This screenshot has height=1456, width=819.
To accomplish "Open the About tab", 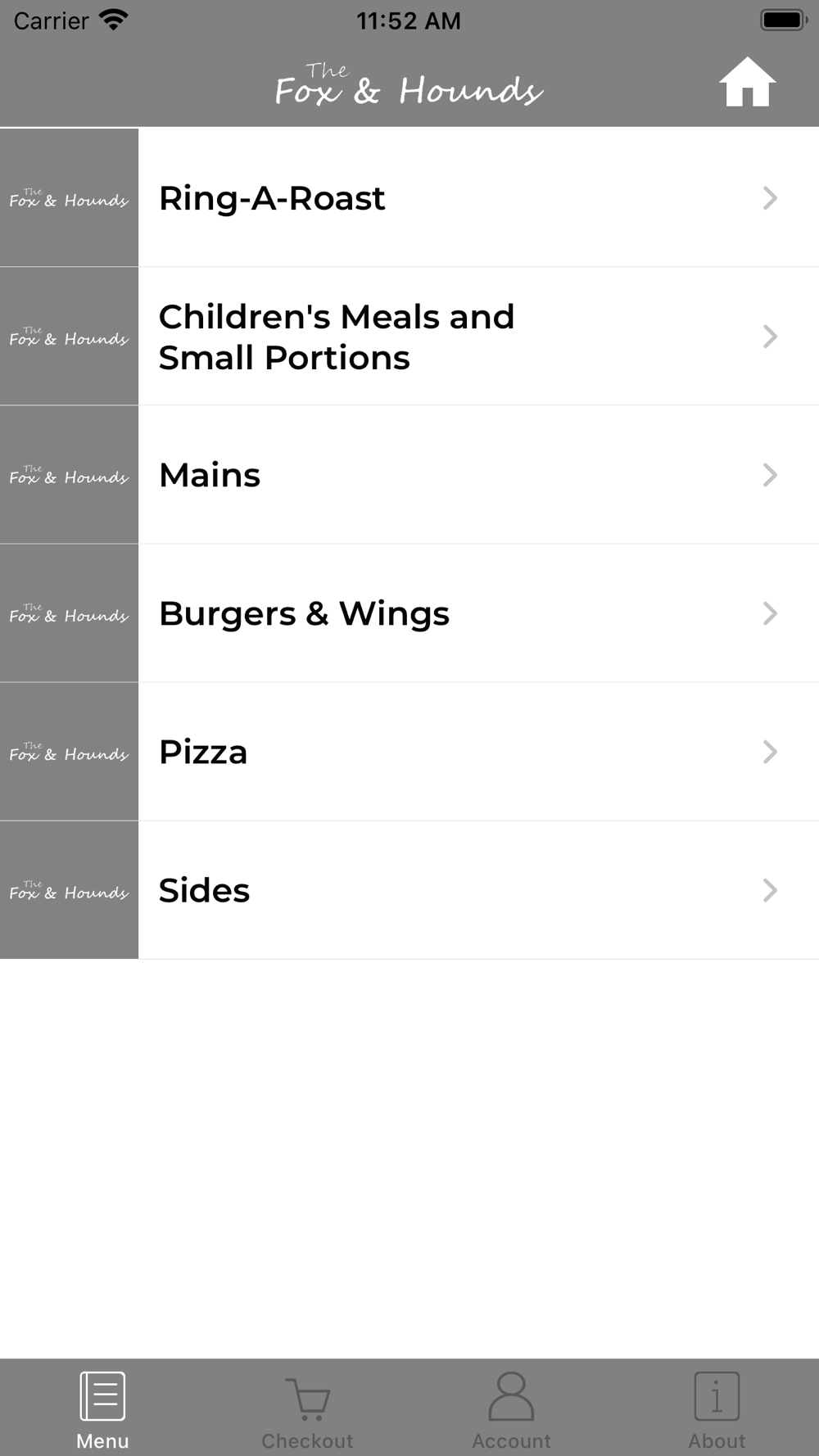I will (x=717, y=1410).
